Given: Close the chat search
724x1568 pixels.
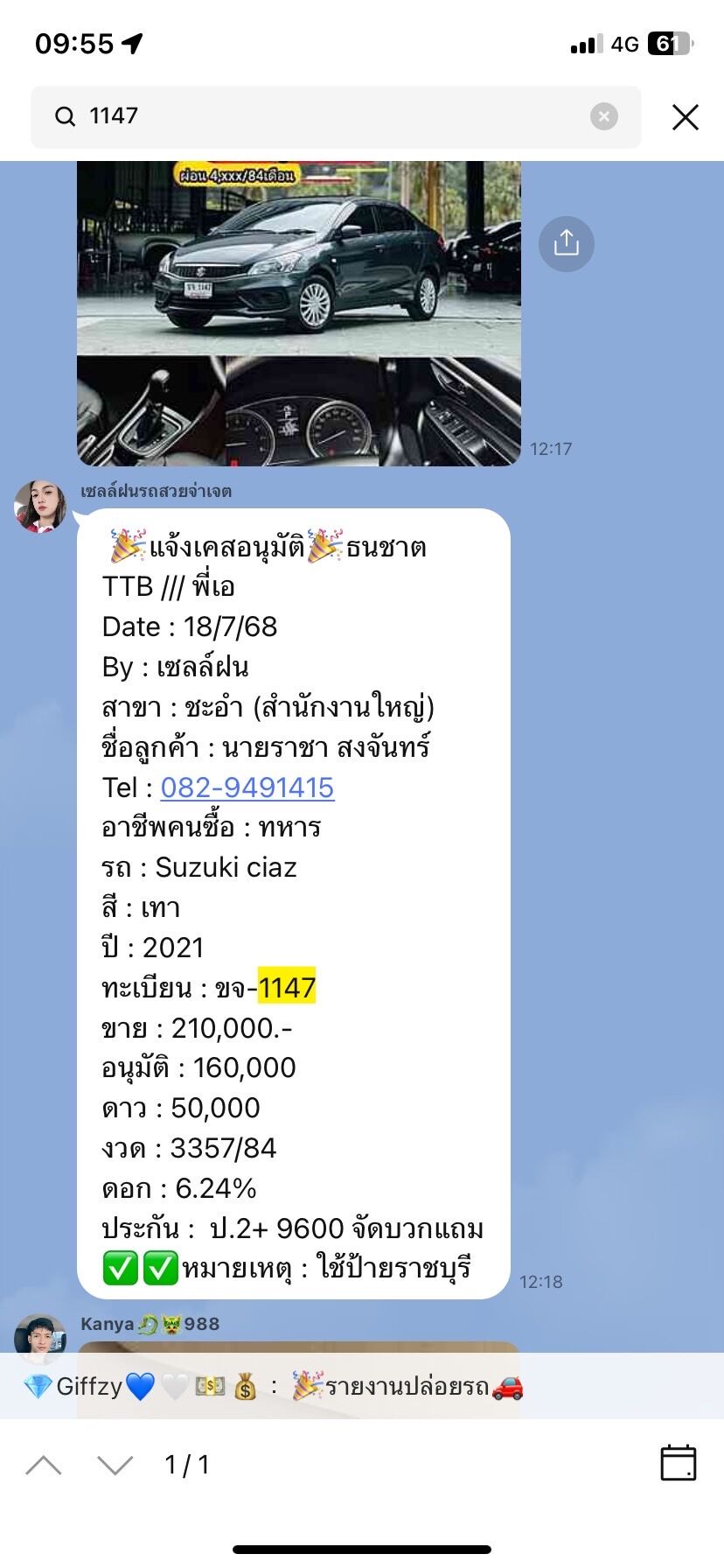Looking at the screenshot, I should 685,116.
